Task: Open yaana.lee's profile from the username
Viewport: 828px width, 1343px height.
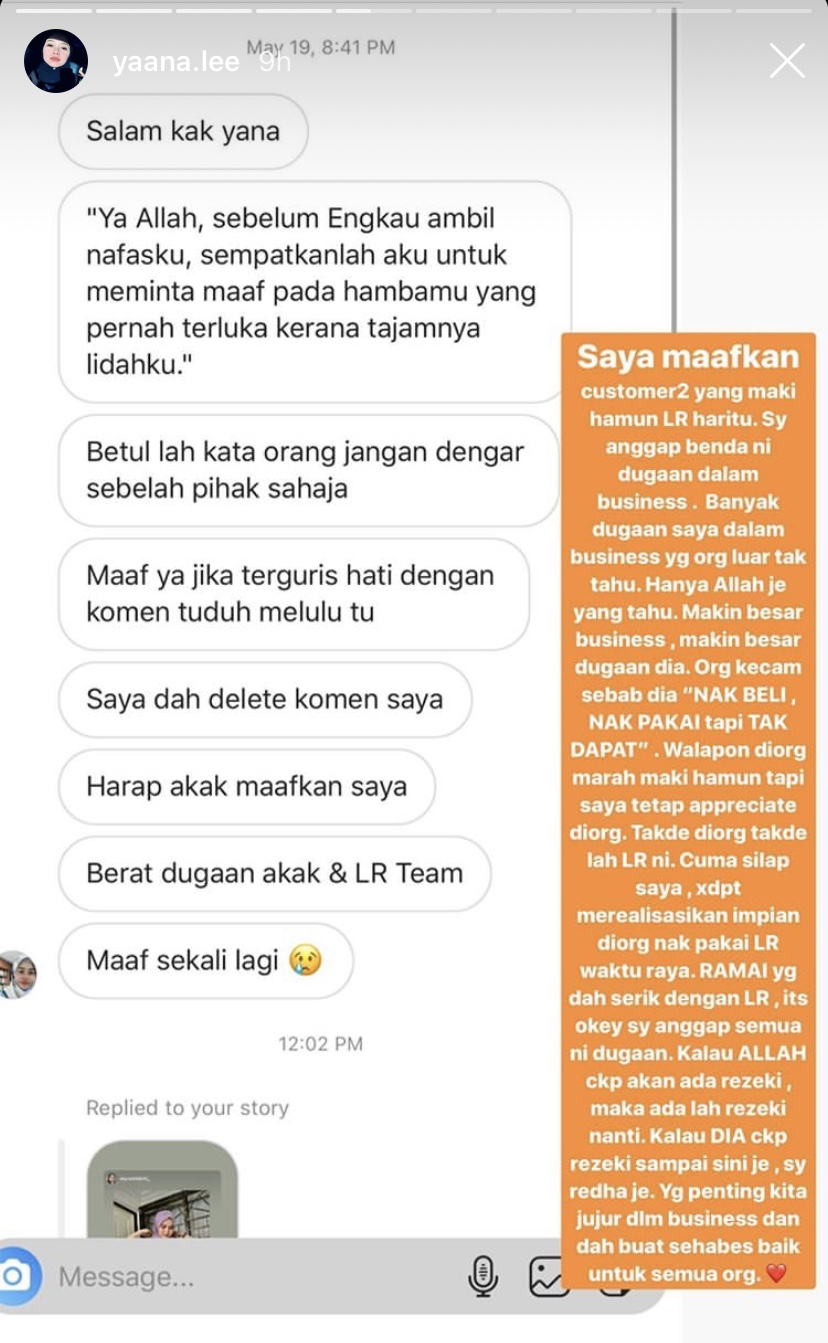Action: [176, 62]
